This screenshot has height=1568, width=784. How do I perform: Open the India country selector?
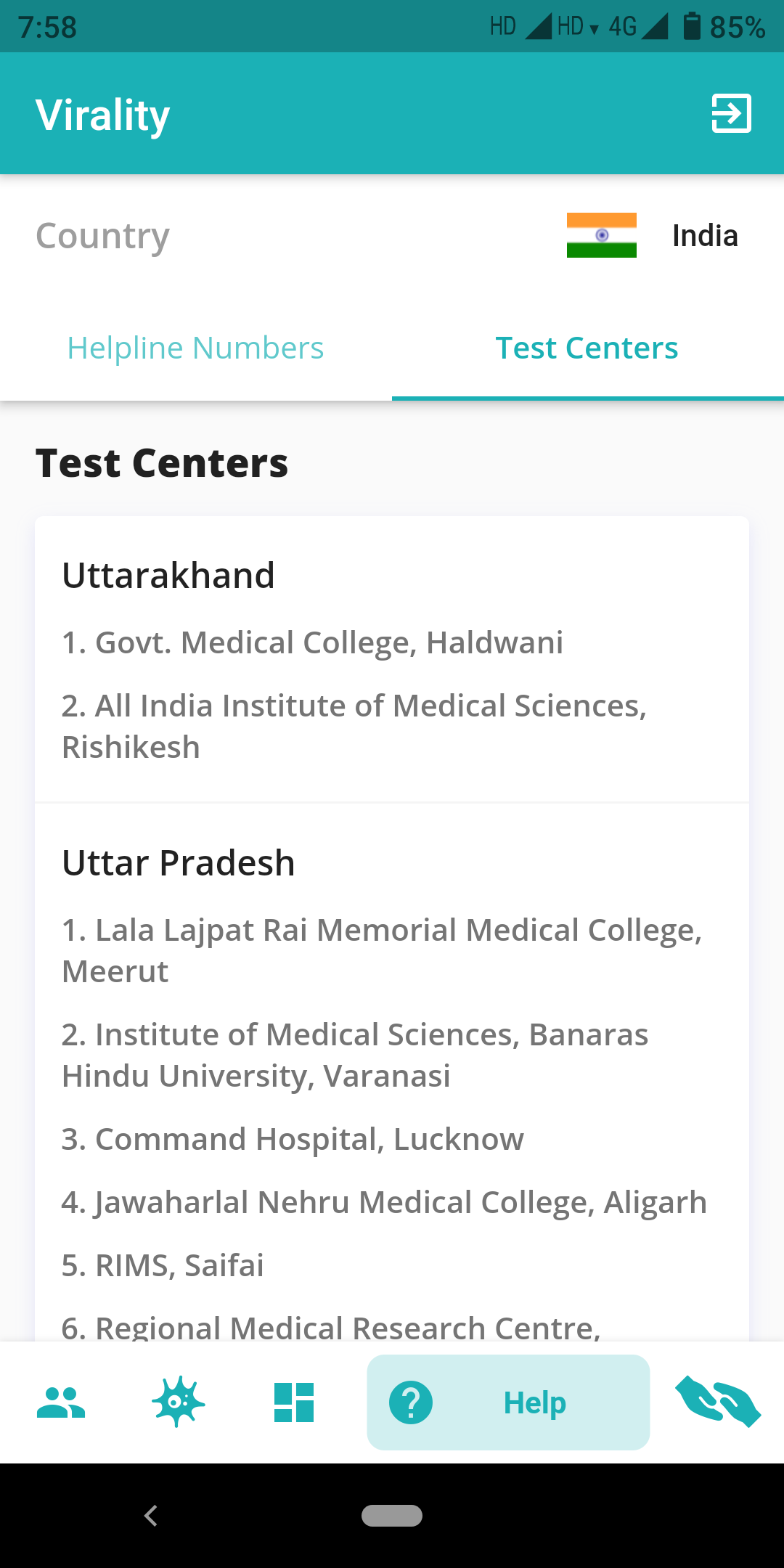tap(652, 235)
